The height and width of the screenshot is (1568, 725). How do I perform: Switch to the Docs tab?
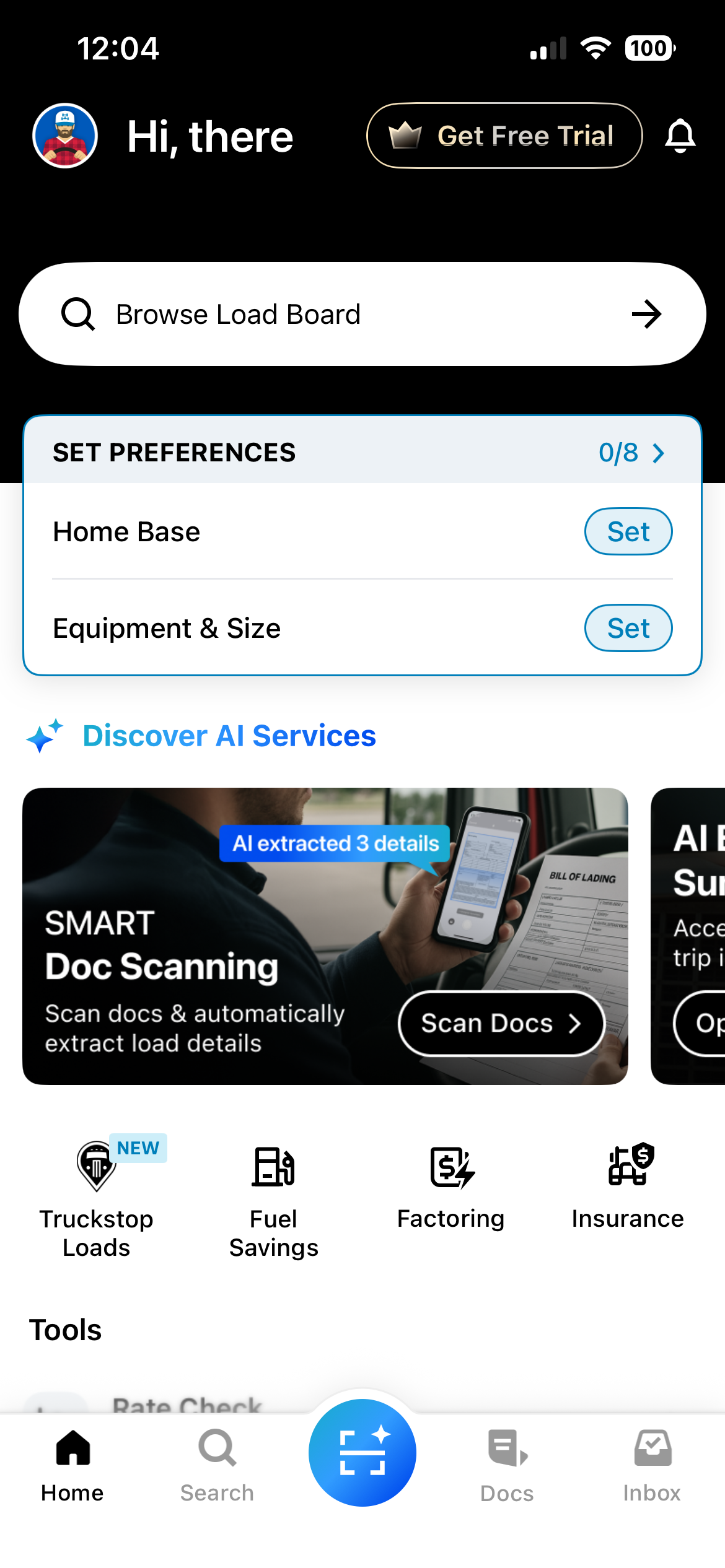point(507,1466)
